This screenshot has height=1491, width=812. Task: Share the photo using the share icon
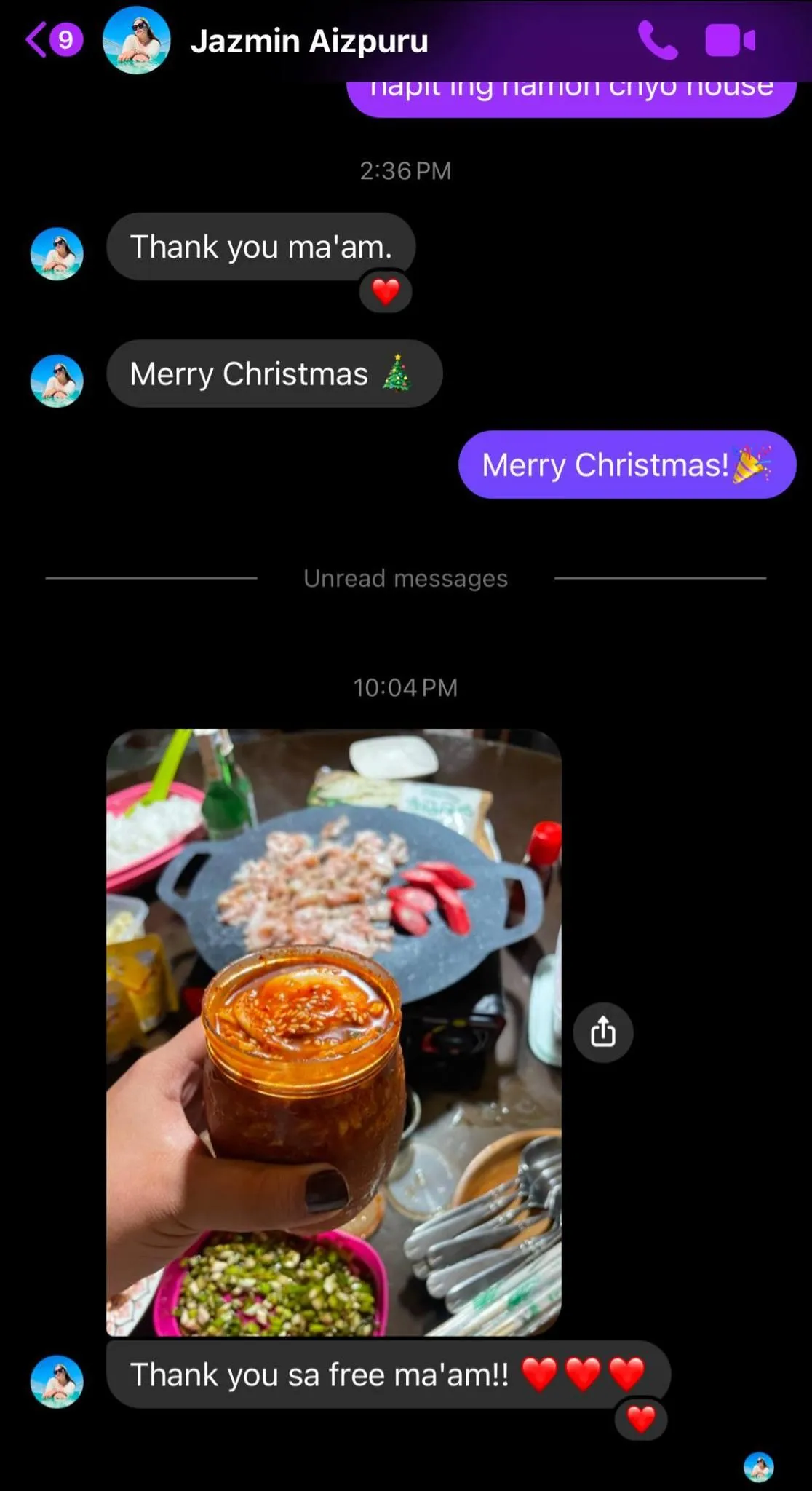point(602,1032)
